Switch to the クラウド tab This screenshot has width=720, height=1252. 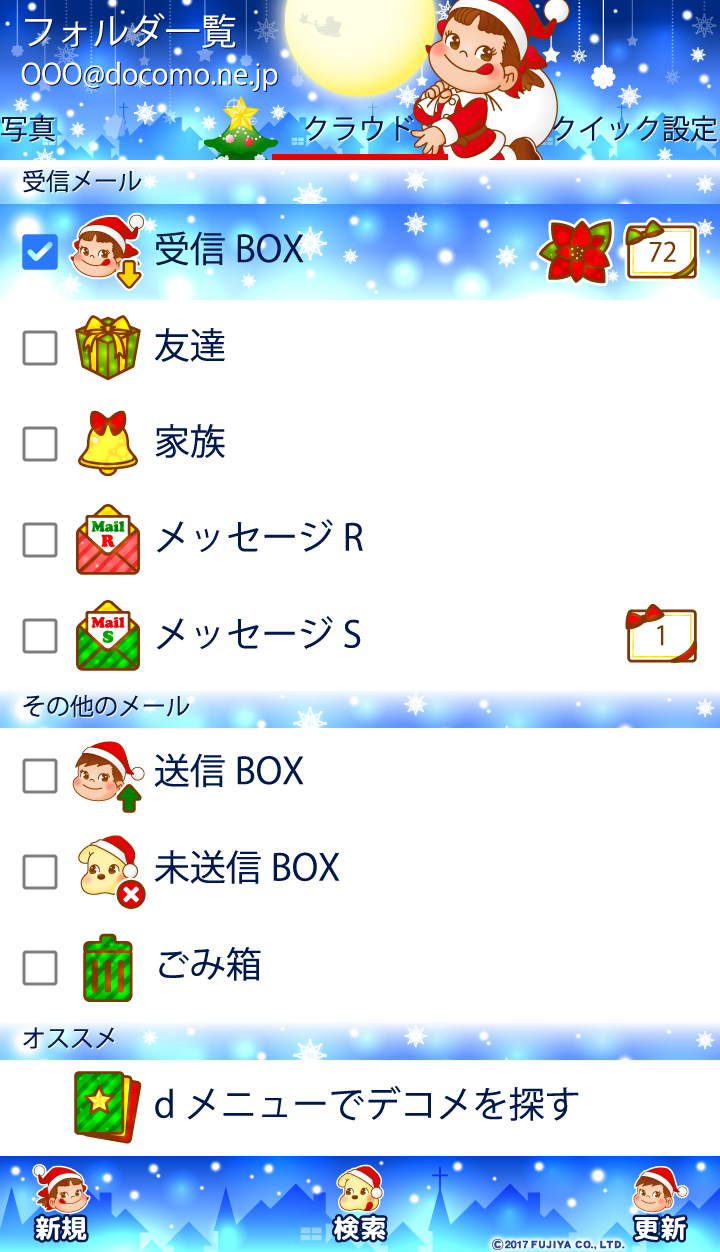(x=358, y=129)
